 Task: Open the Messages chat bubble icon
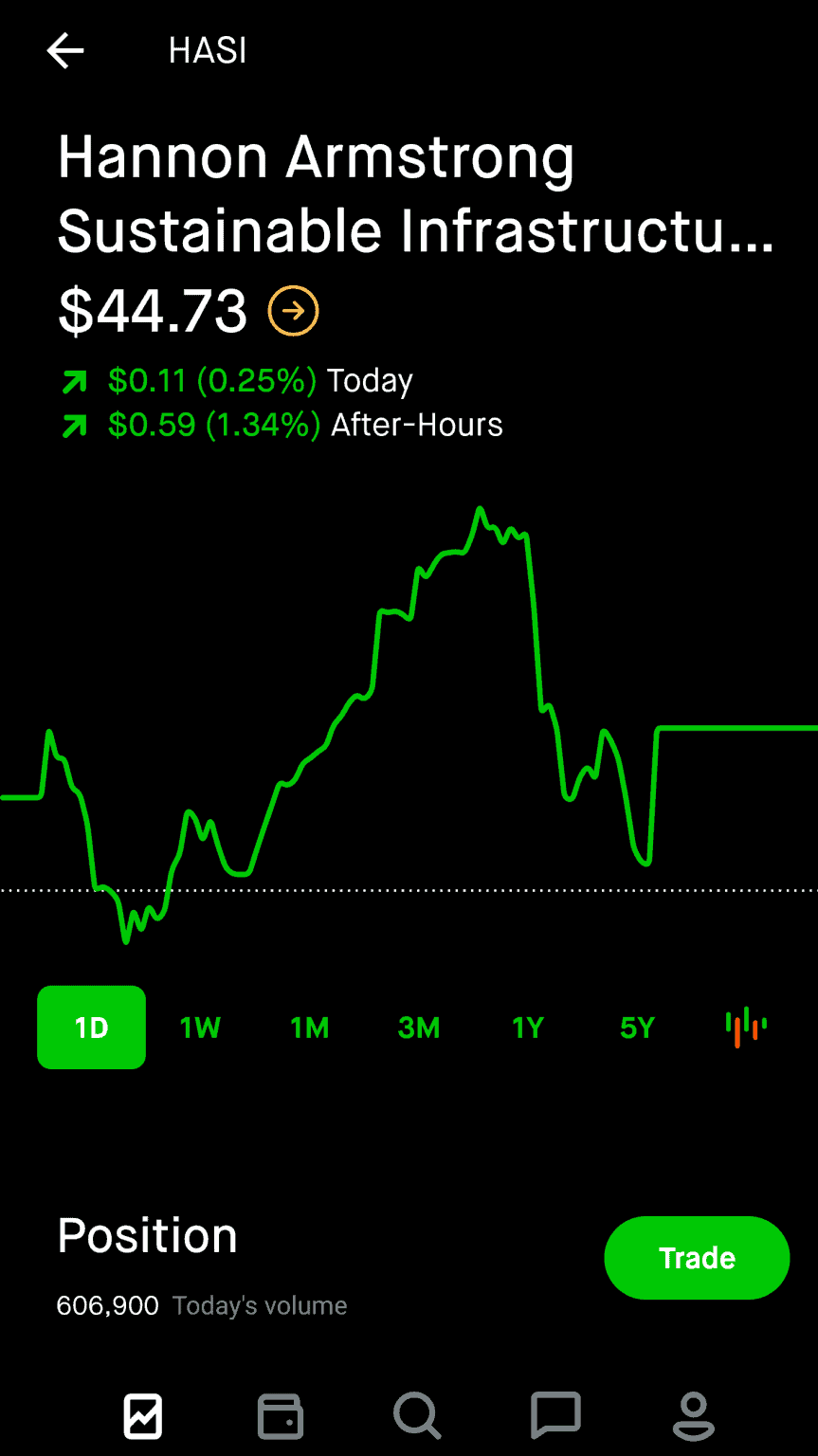tap(555, 1416)
